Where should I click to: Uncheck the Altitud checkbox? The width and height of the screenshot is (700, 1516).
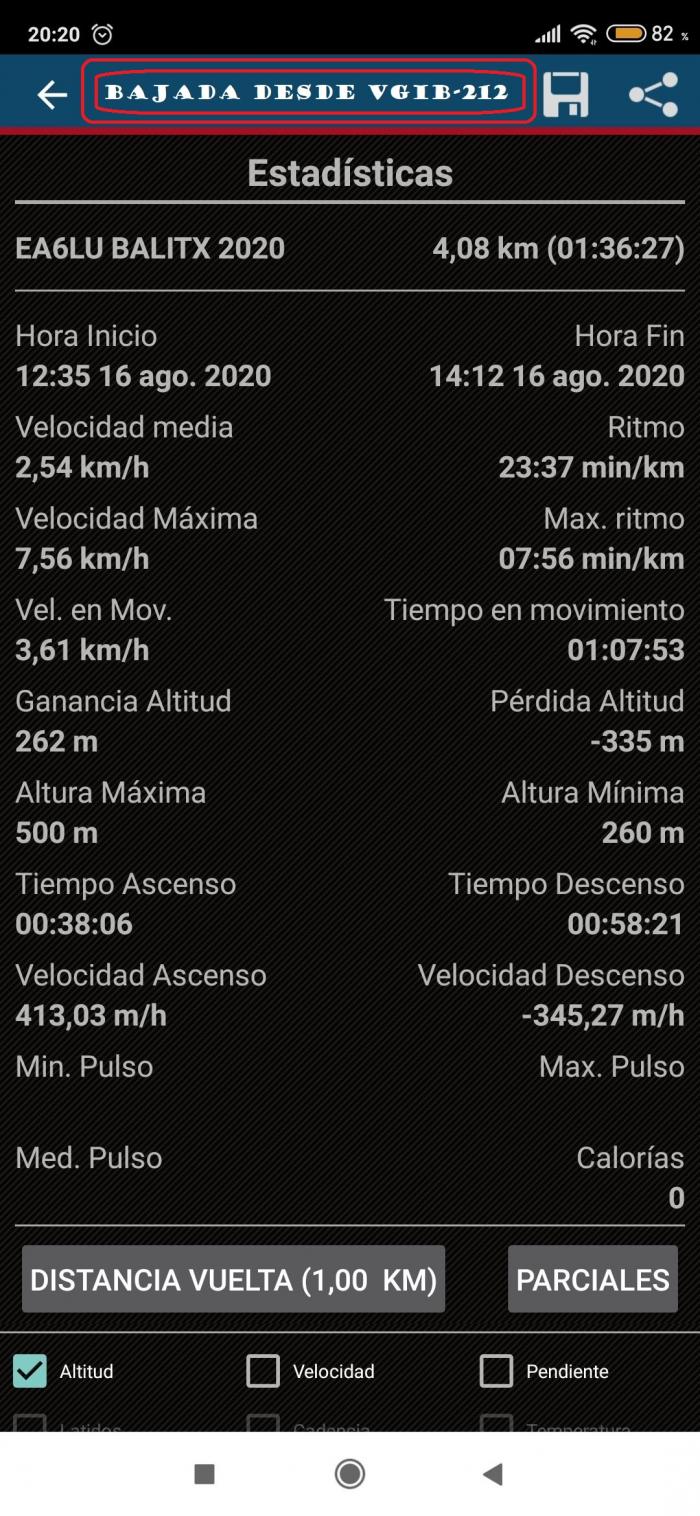pos(30,1371)
